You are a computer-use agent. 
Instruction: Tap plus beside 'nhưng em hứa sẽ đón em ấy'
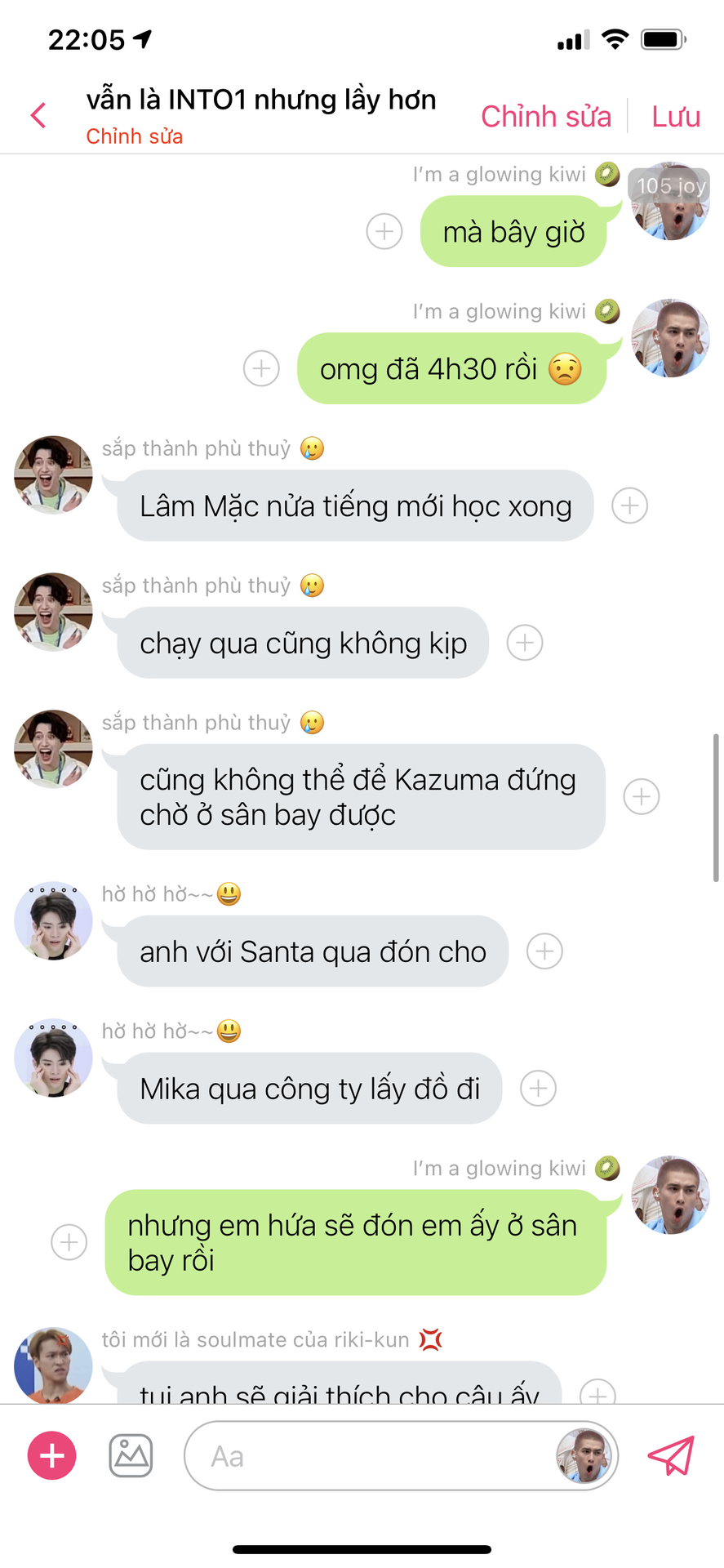69,1242
